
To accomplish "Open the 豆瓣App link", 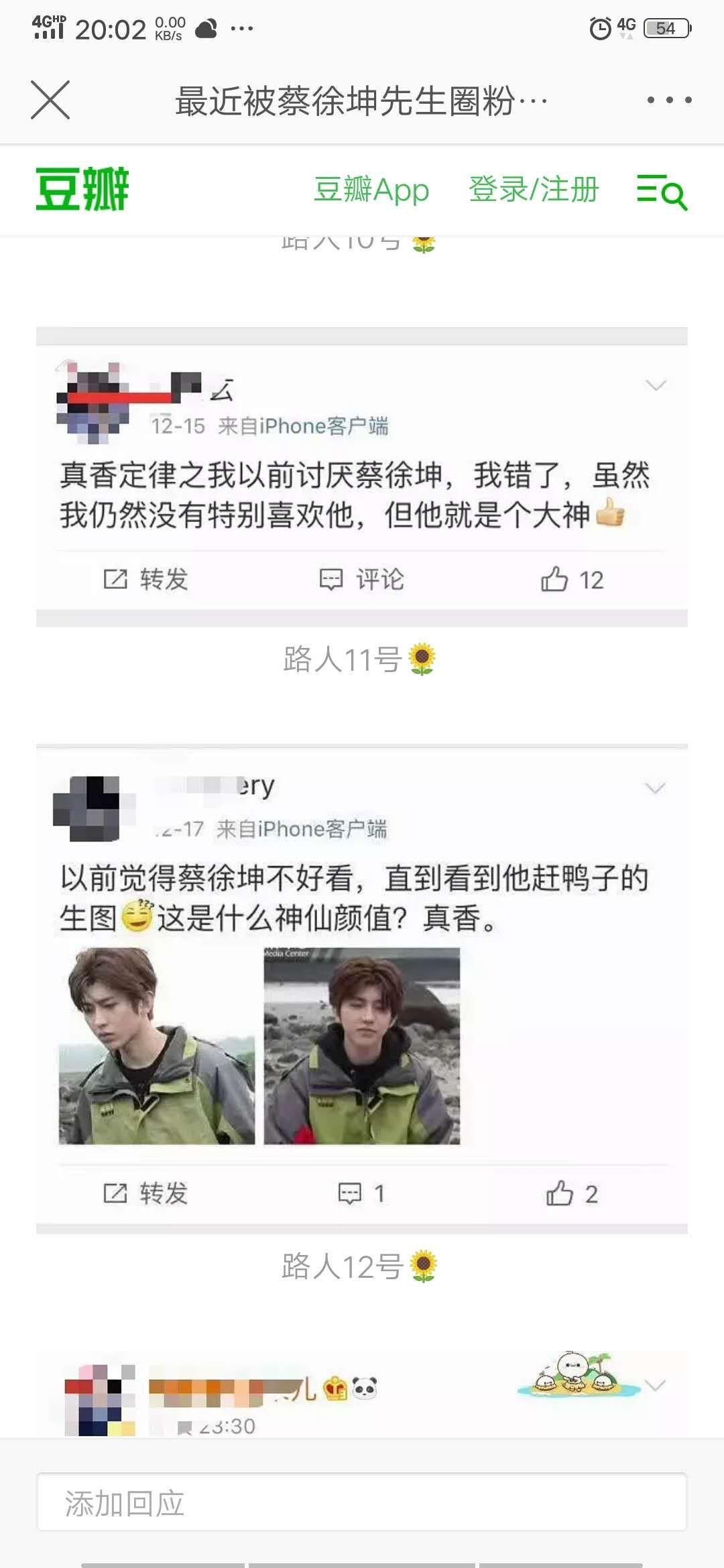I will click(x=371, y=190).
